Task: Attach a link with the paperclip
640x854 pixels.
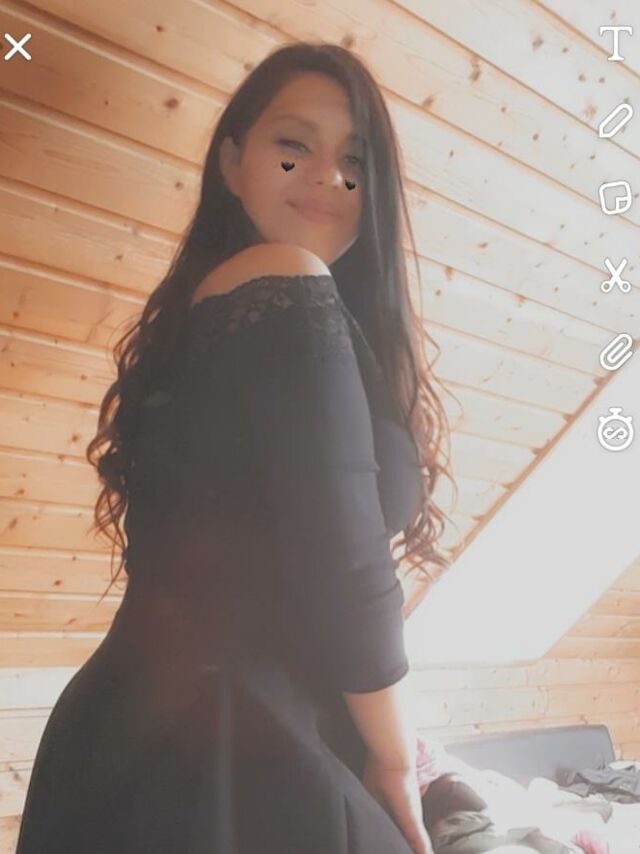Action: tap(615, 352)
